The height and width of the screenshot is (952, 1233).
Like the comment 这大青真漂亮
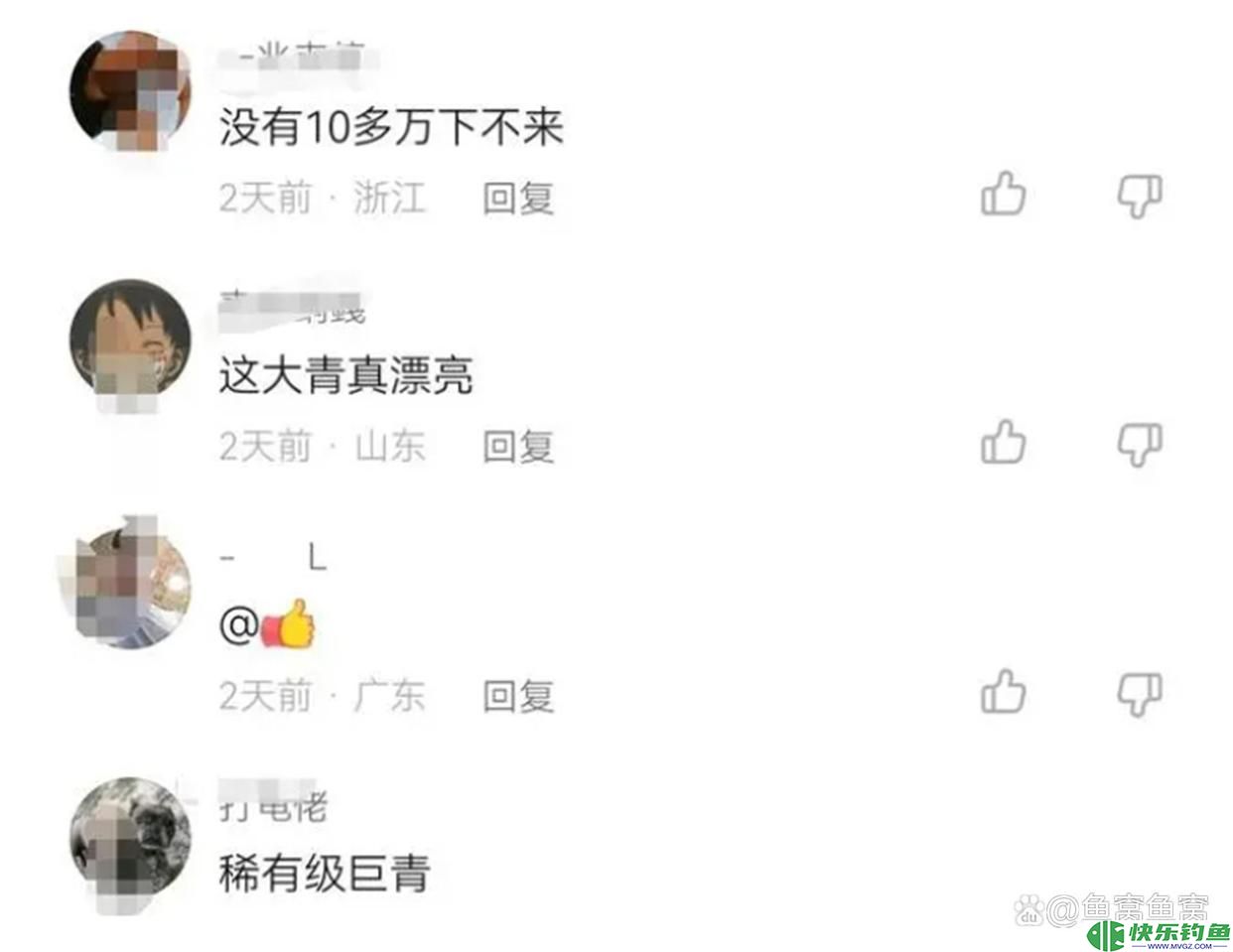1003,443
